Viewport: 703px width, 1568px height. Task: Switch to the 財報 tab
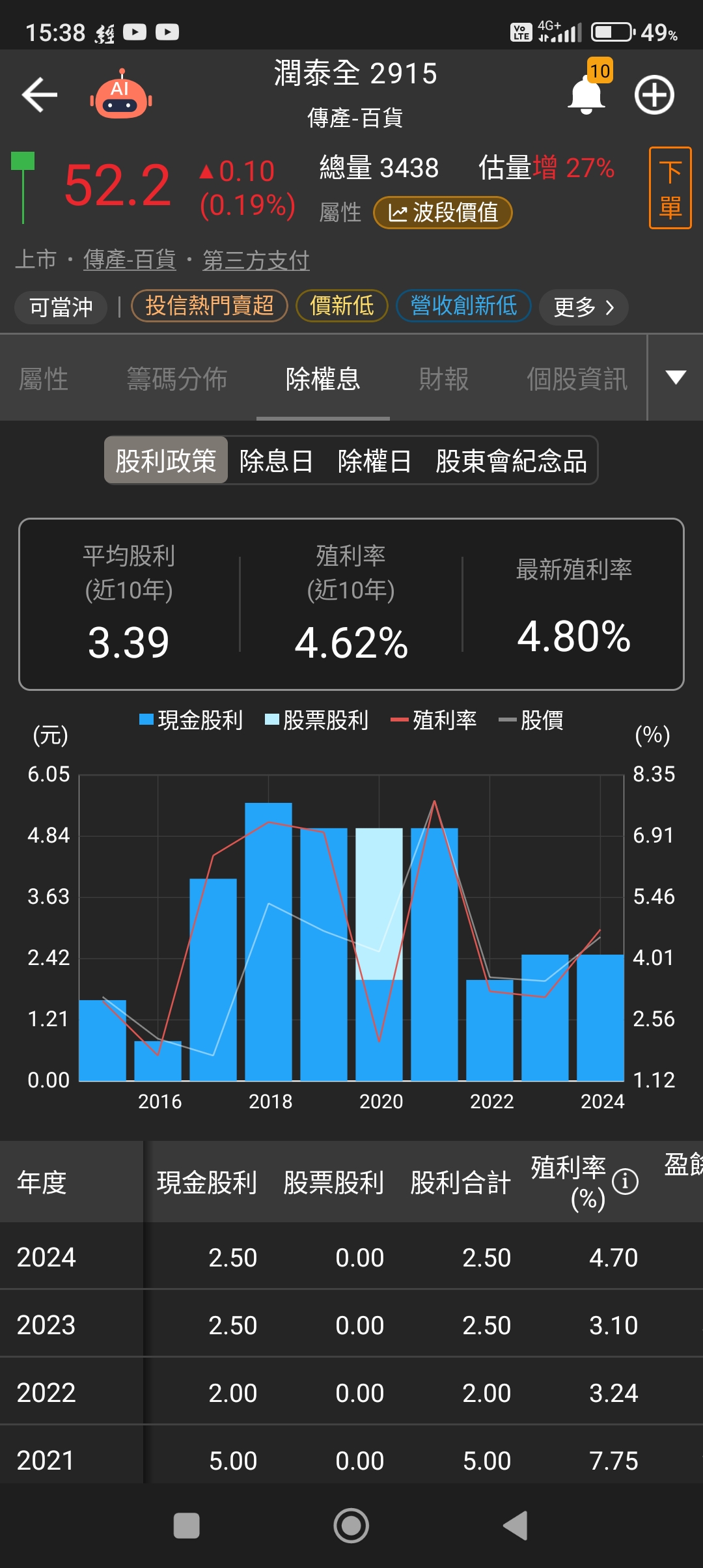click(x=443, y=379)
